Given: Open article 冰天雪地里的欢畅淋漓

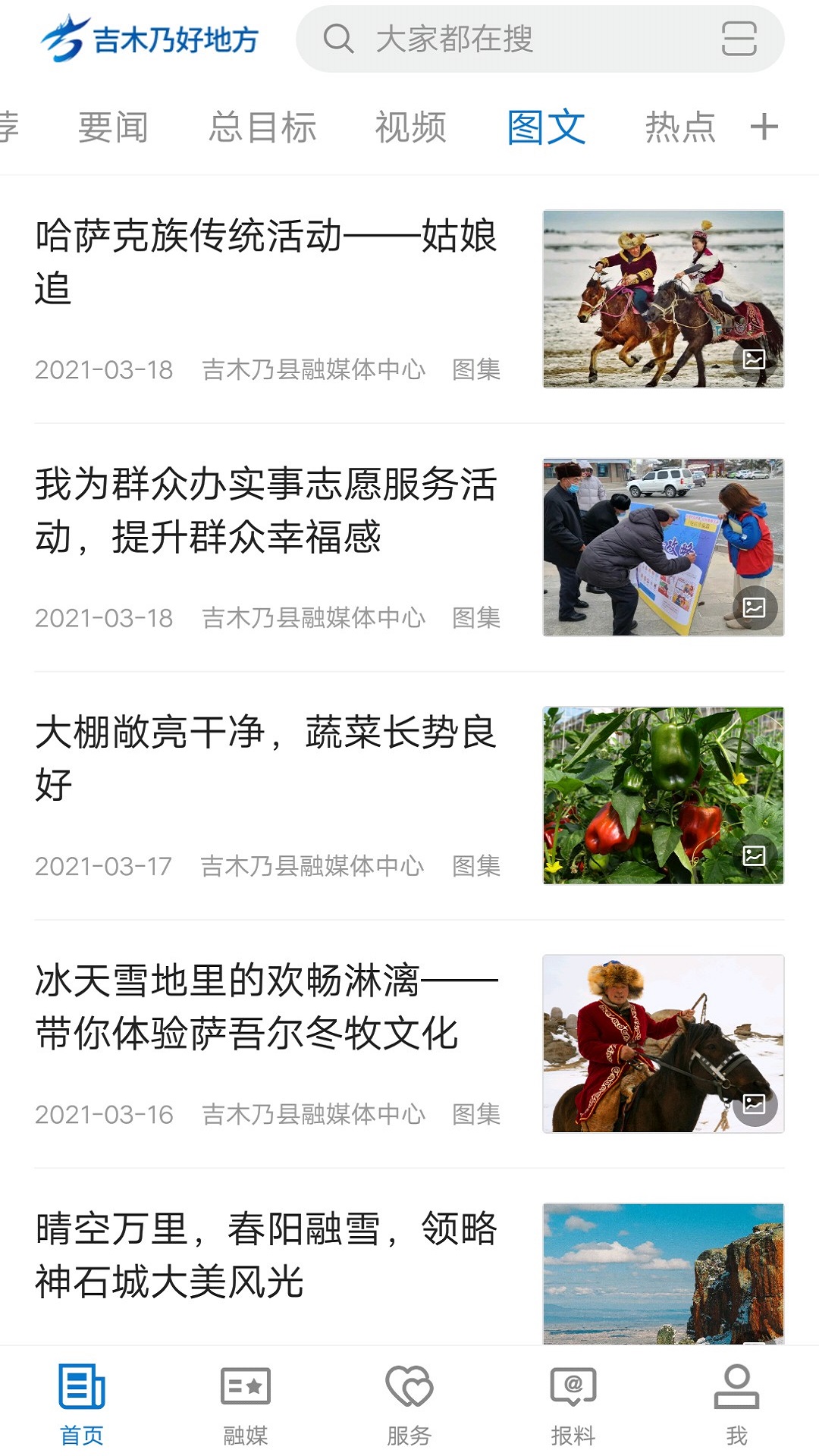Looking at the screenshot, I should (265, 1007).
